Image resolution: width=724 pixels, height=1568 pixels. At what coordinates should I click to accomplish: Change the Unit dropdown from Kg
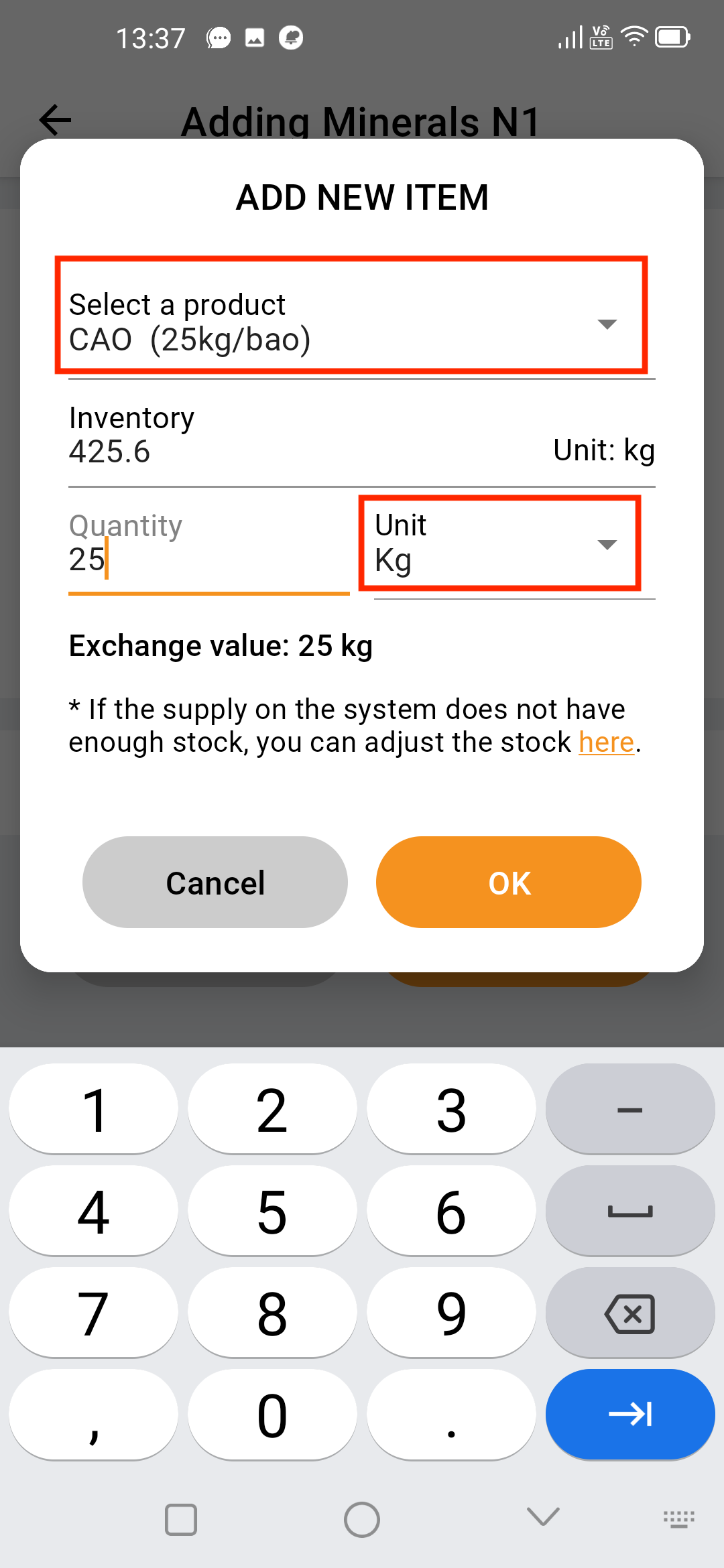pyautogui.click(x=514, y=544)
